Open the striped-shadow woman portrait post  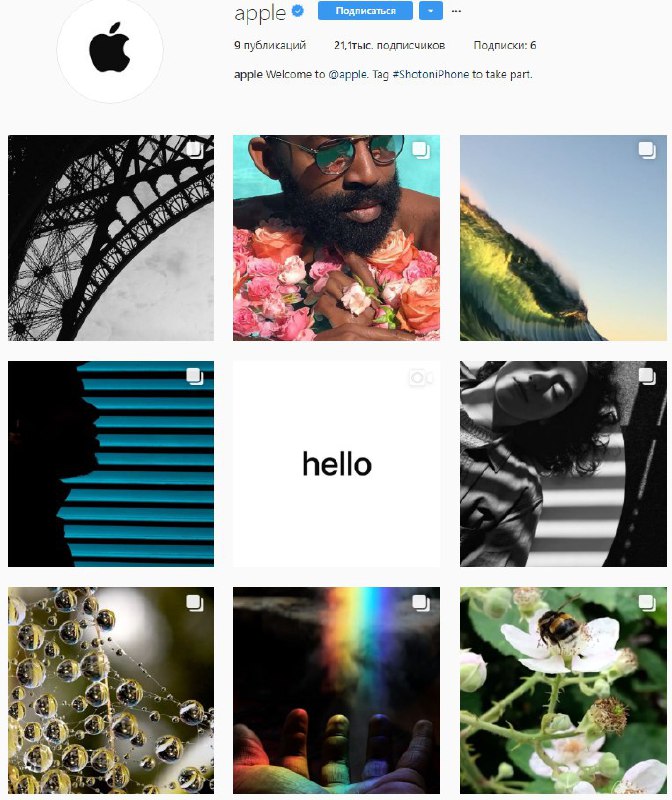tap(563, 464)
